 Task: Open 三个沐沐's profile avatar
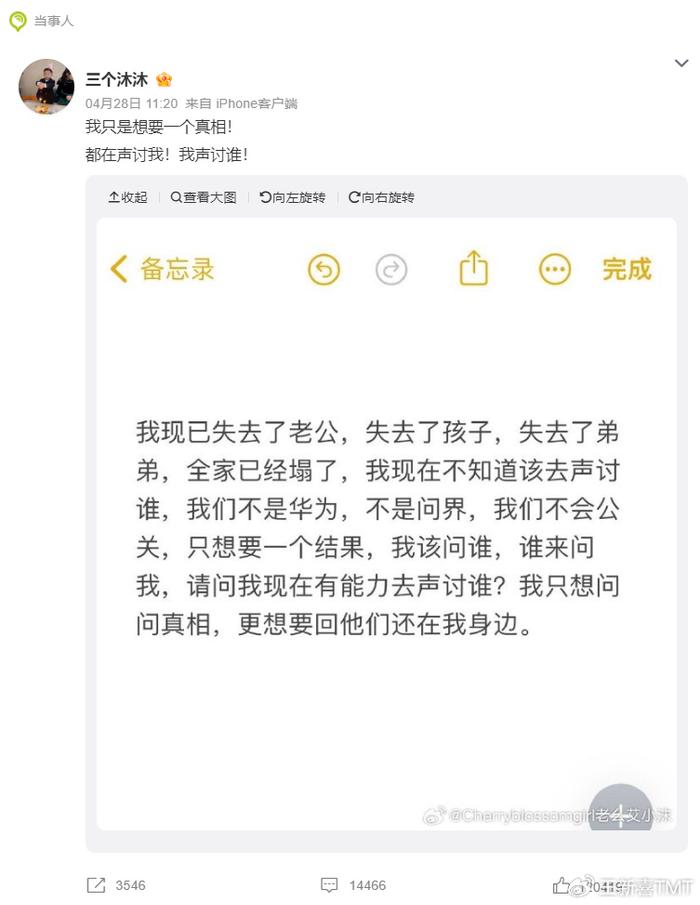[x=46, y=87]
